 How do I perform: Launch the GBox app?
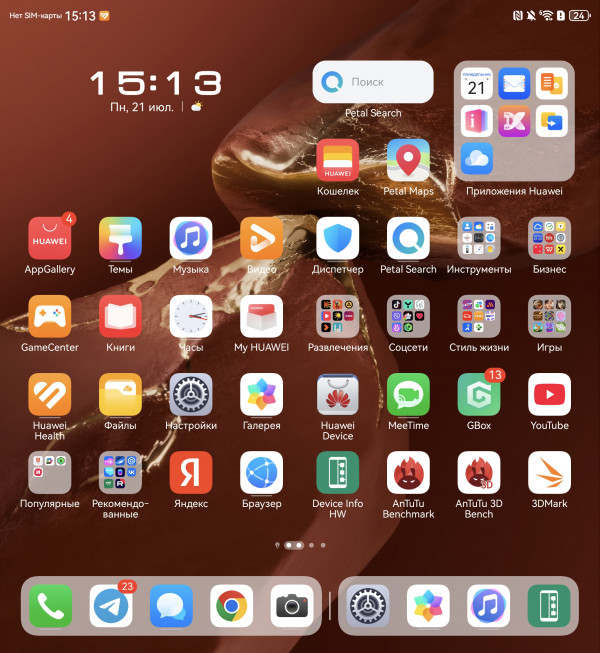pyautogui.click(x=479, y=395)
